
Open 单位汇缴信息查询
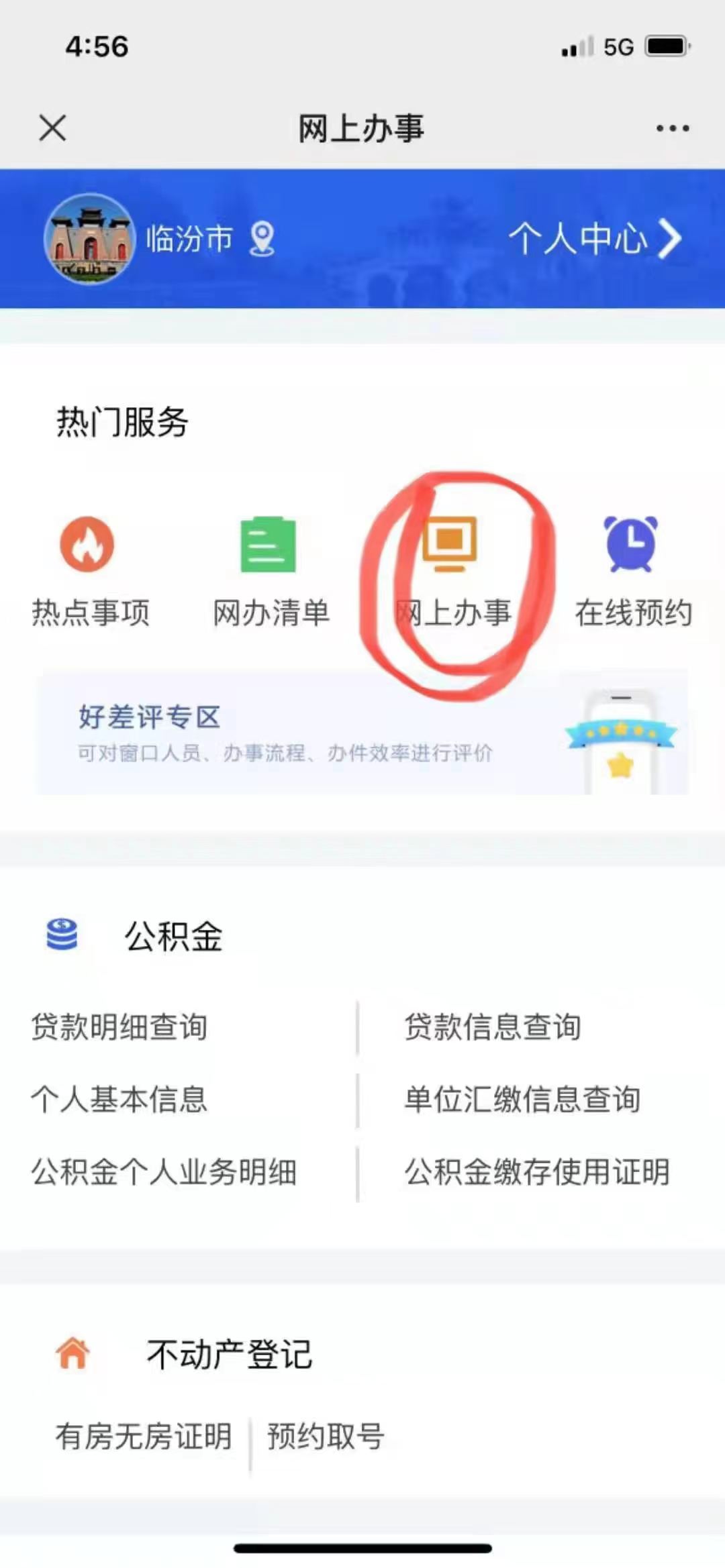pyautogui.click(x=522, y=1100)
